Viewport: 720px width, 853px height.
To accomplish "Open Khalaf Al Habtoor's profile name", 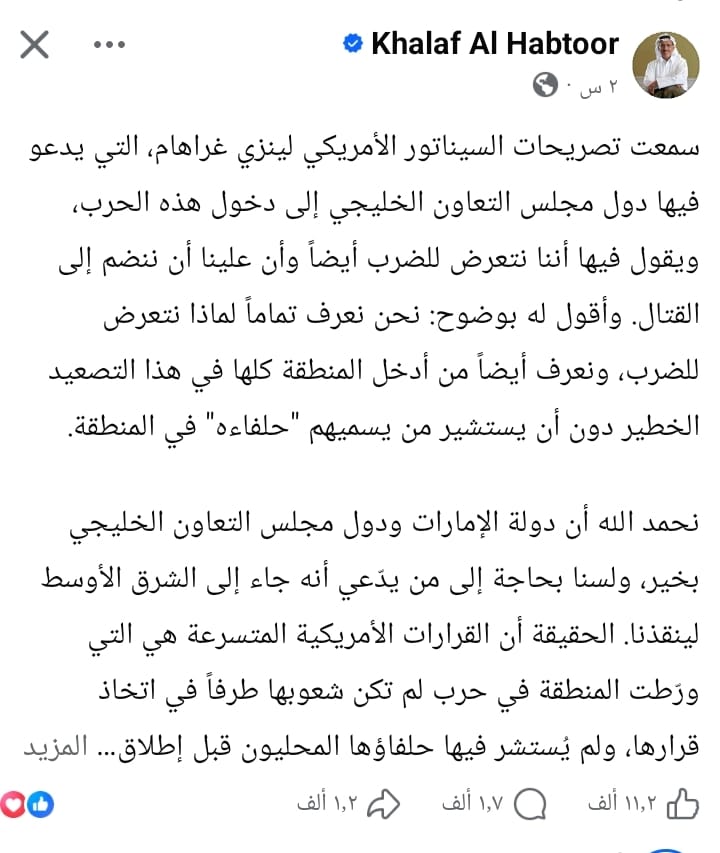I will (495, 44).
